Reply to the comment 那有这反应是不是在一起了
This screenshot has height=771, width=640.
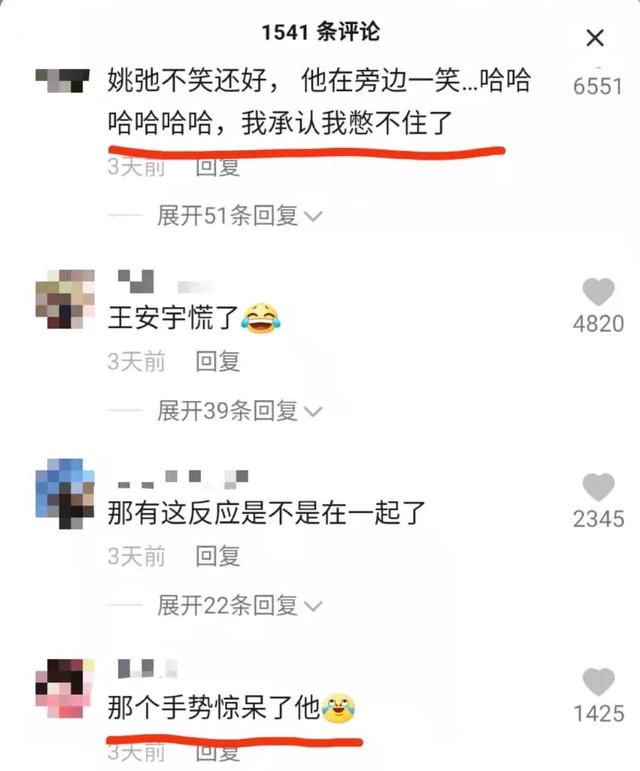pyautogui.click(x=218, y=556)
